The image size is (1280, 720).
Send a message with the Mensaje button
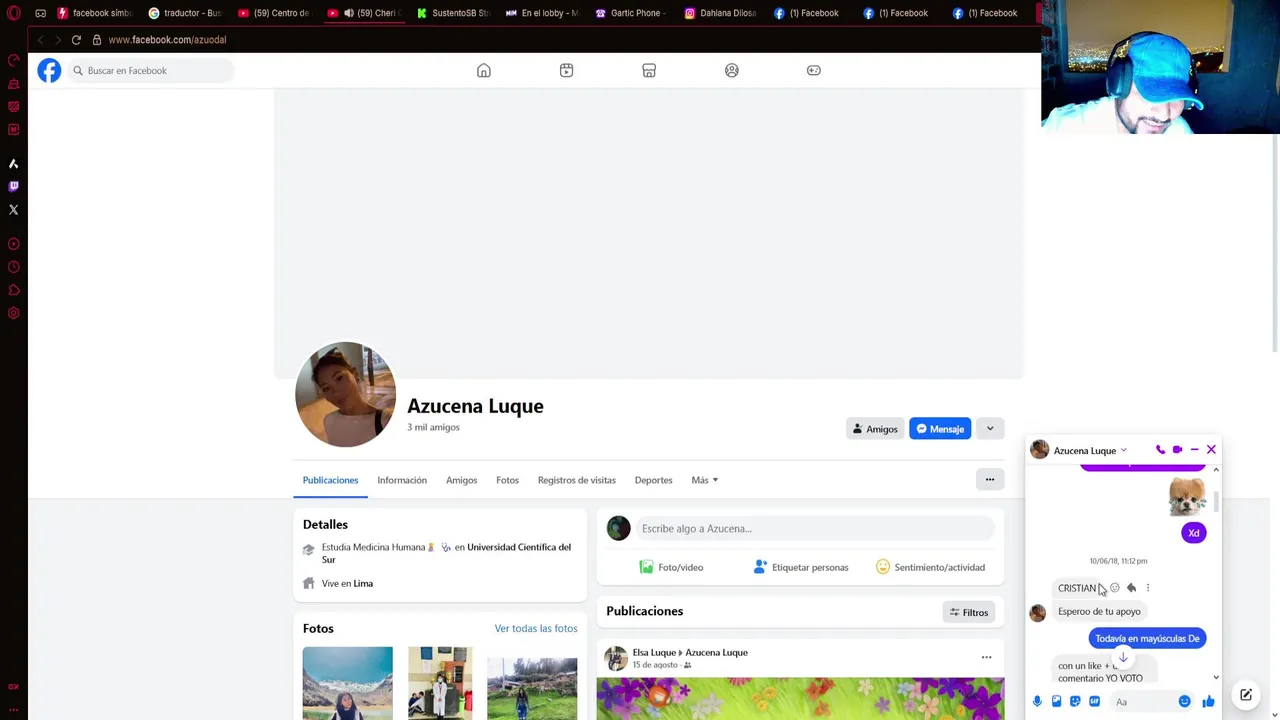pos(940,429)
